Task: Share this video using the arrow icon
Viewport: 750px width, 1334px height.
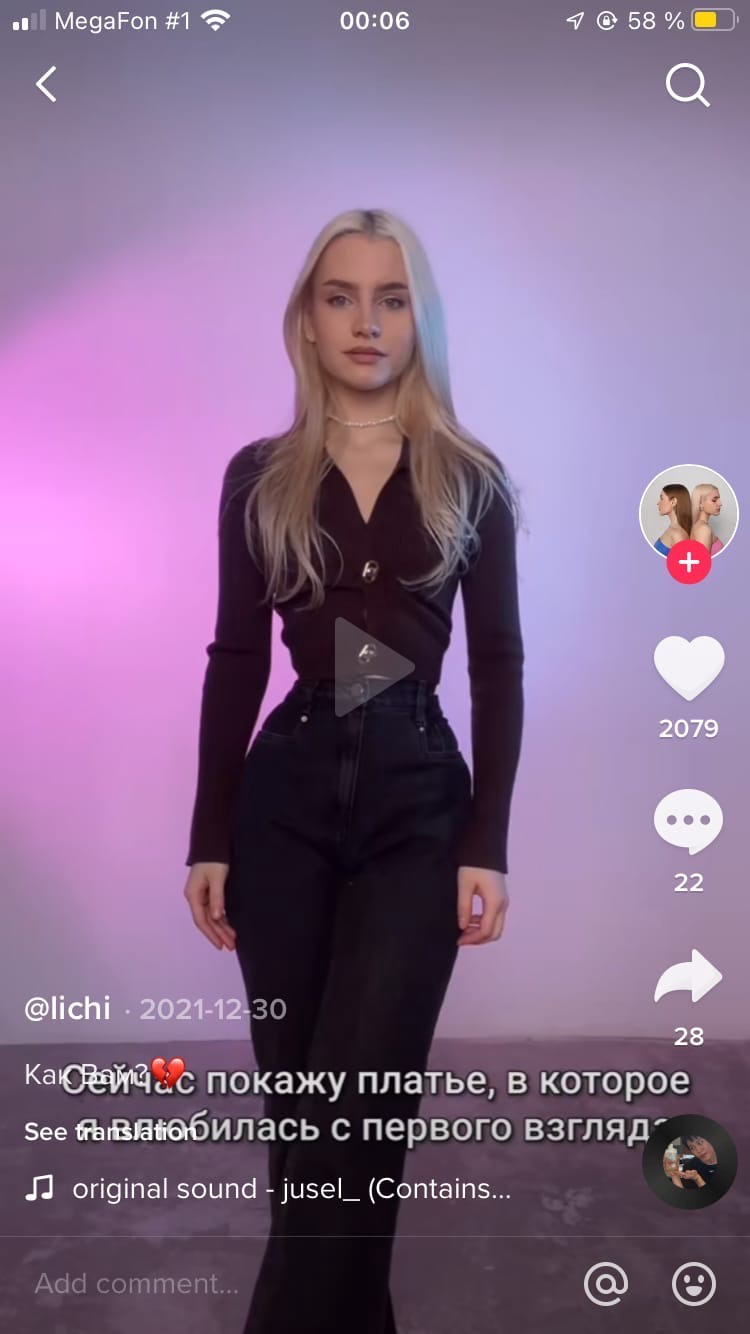Action: pos(688,977)
